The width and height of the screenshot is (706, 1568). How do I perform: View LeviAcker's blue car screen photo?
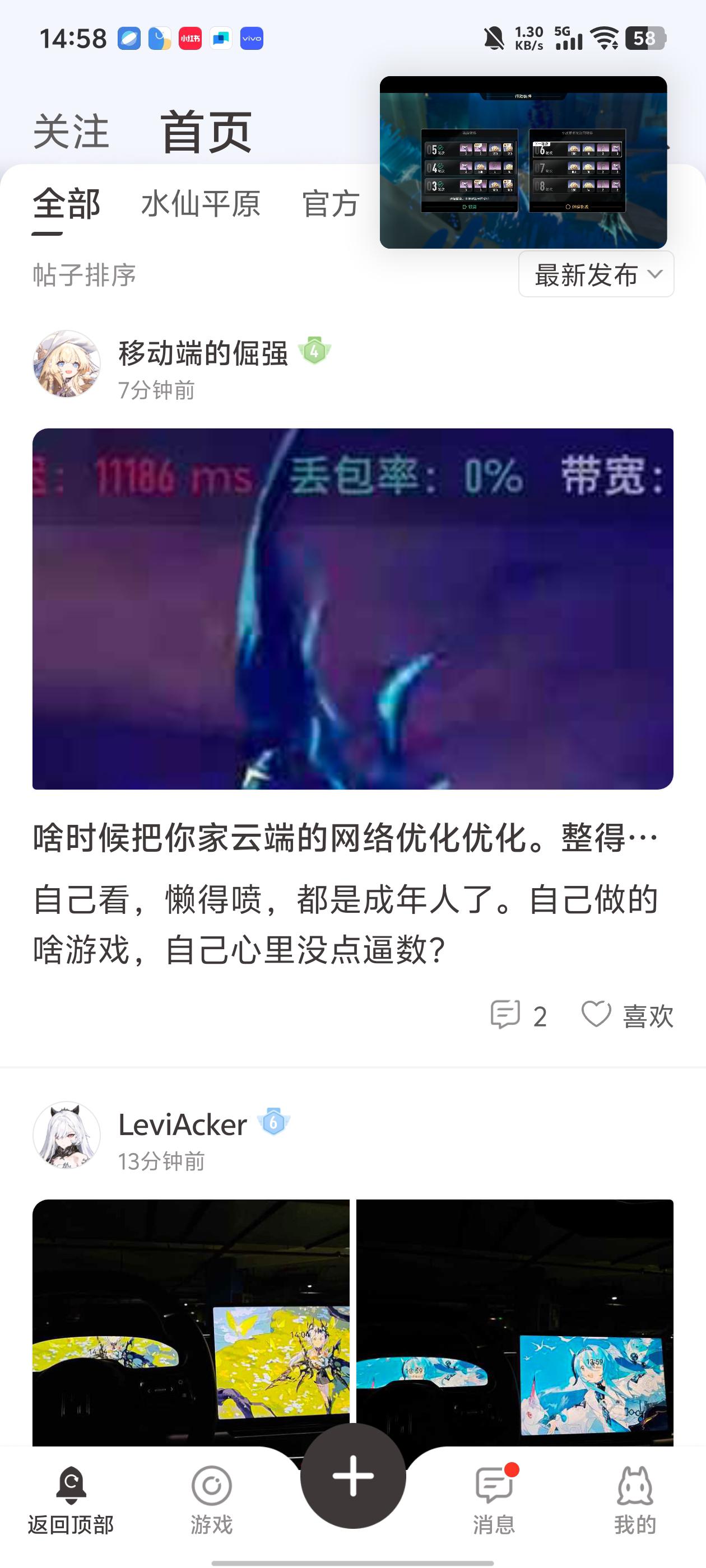click(515, 1321)
